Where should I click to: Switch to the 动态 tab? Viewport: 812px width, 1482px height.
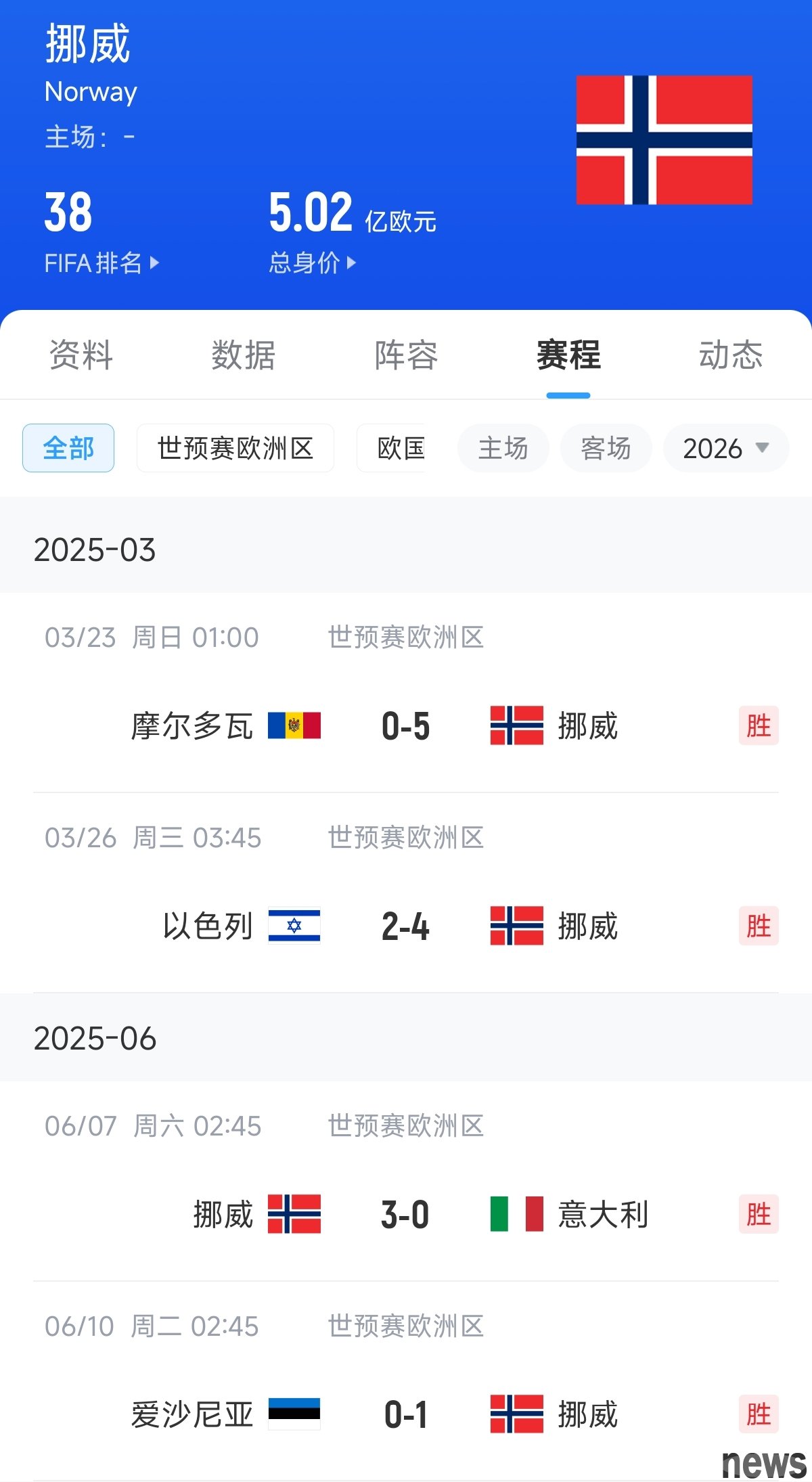click(x=731, y=355)
